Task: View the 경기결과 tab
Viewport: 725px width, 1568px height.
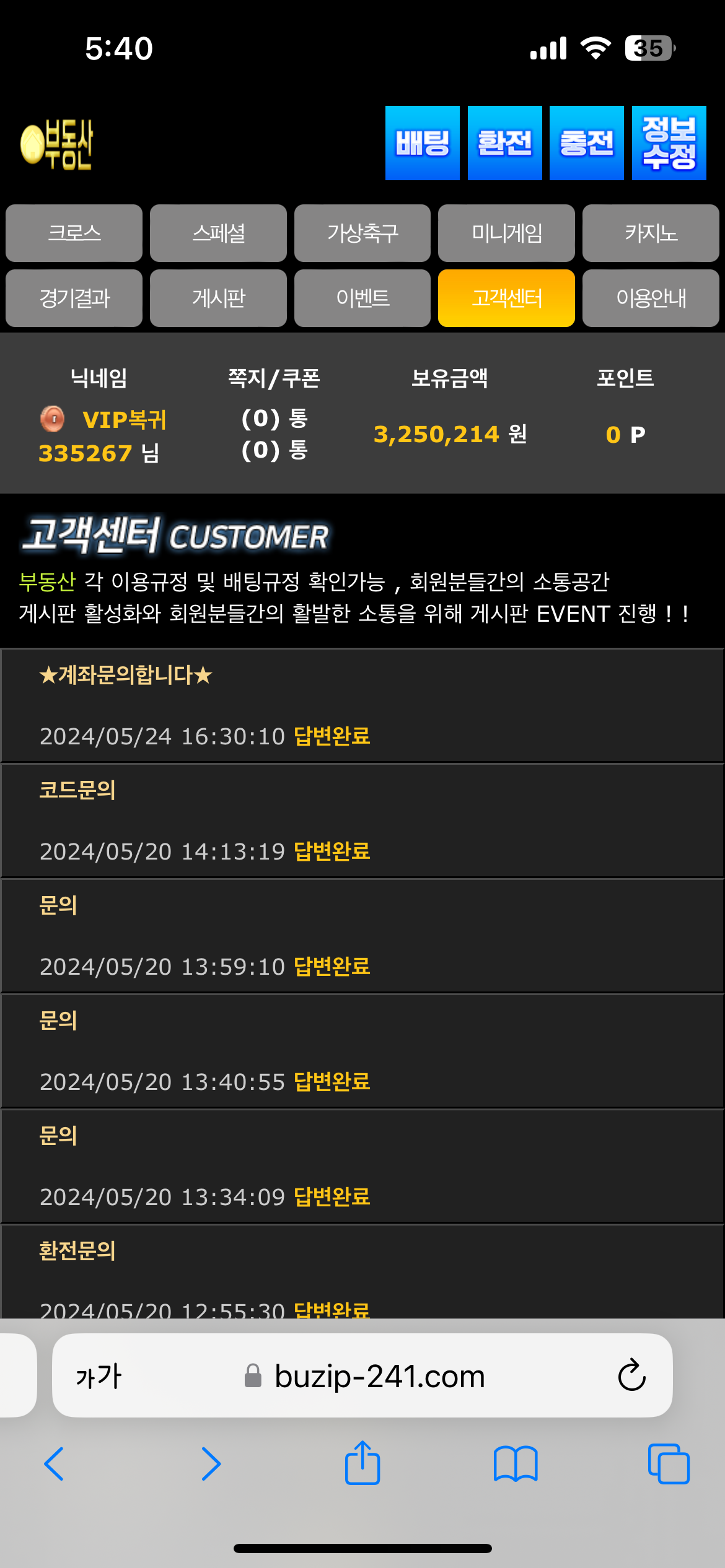Action: pos(74,298)
